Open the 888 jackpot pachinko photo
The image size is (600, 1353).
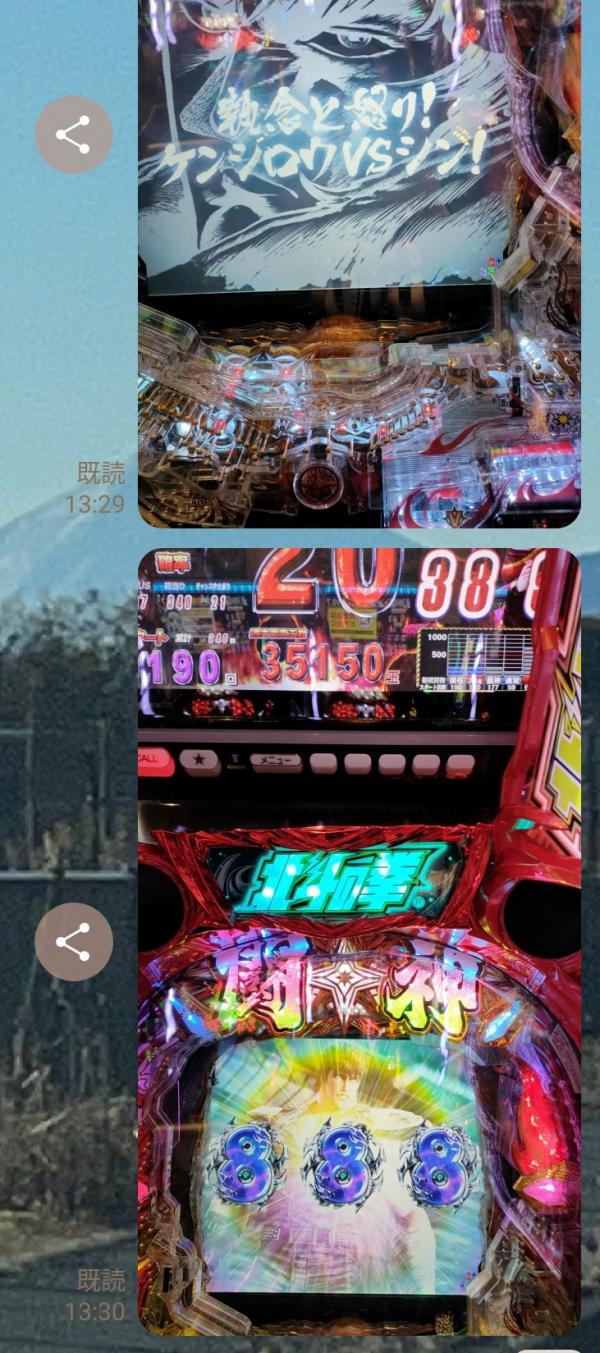[358, 940]
